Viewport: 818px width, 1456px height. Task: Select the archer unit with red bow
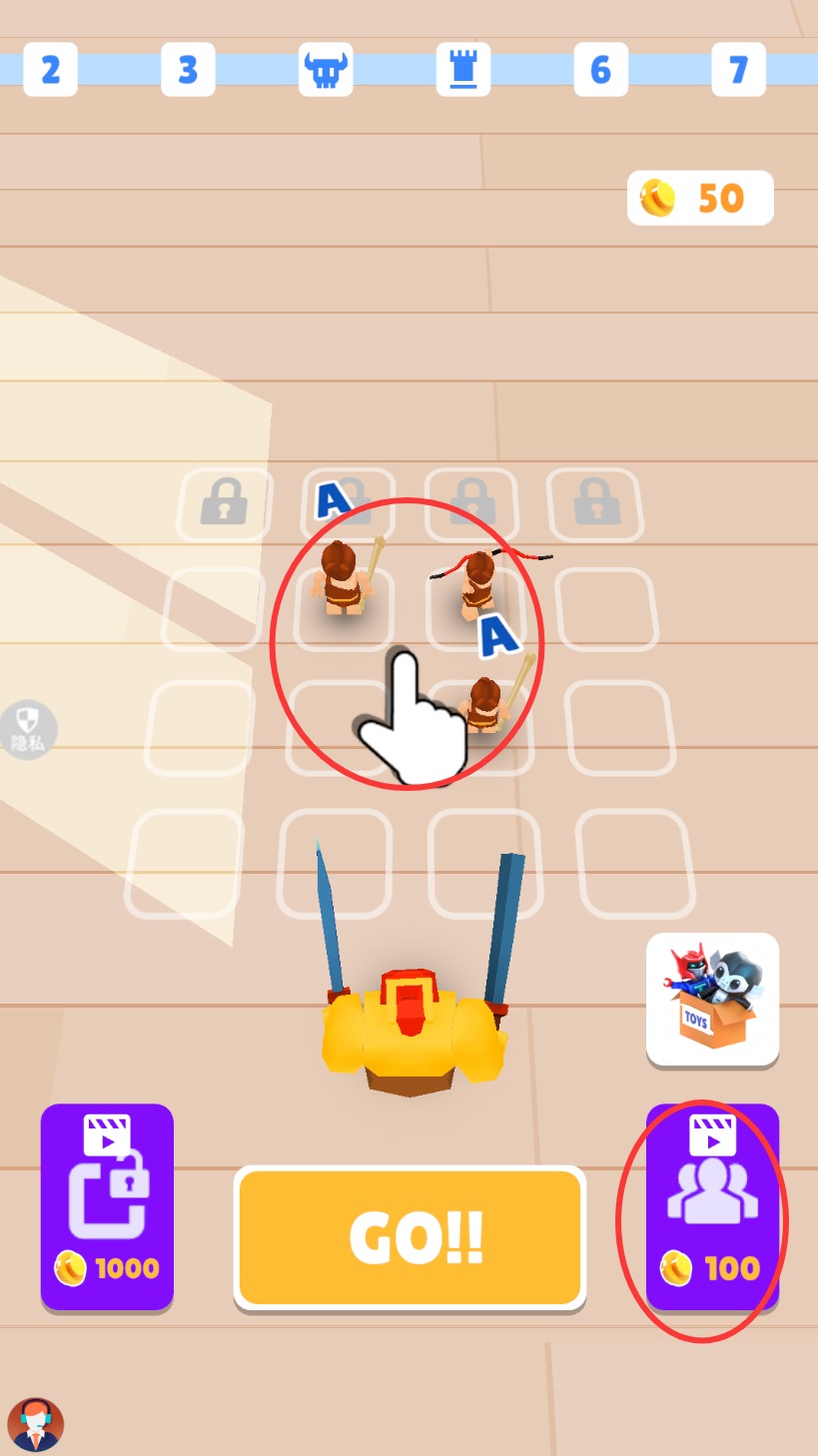tap(479, 582)
